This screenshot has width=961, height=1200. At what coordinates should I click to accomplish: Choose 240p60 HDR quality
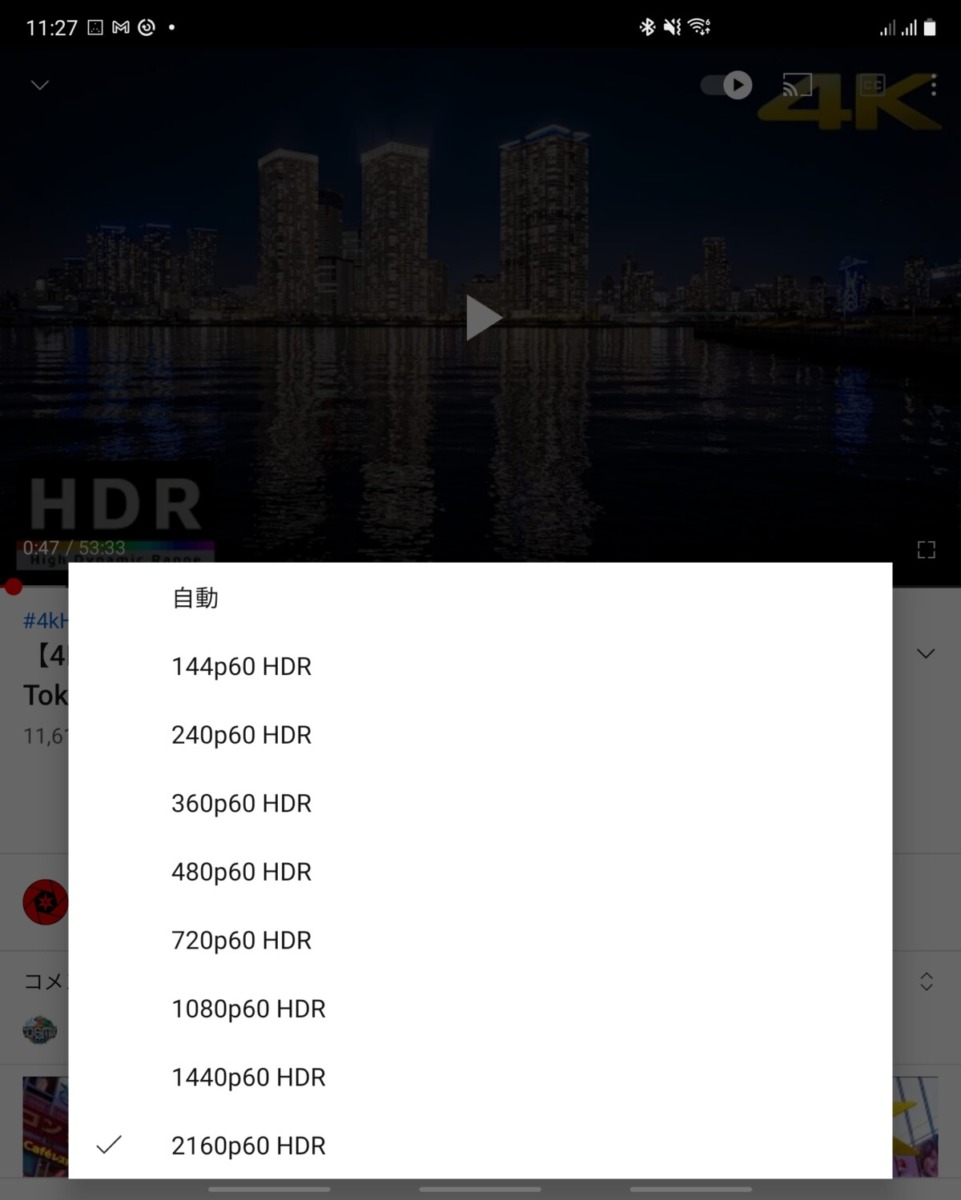[x=241, y=735]
